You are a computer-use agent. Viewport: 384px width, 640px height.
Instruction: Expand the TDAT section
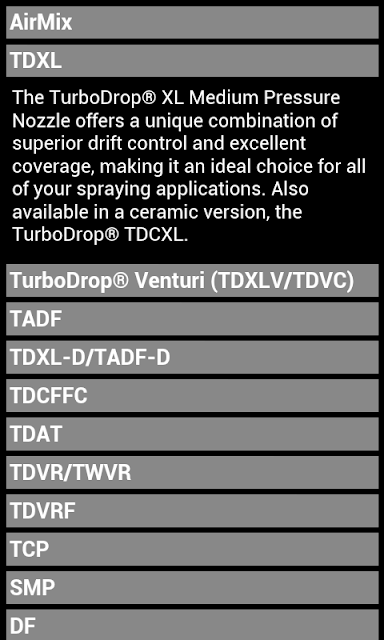[x=192, y=434]
